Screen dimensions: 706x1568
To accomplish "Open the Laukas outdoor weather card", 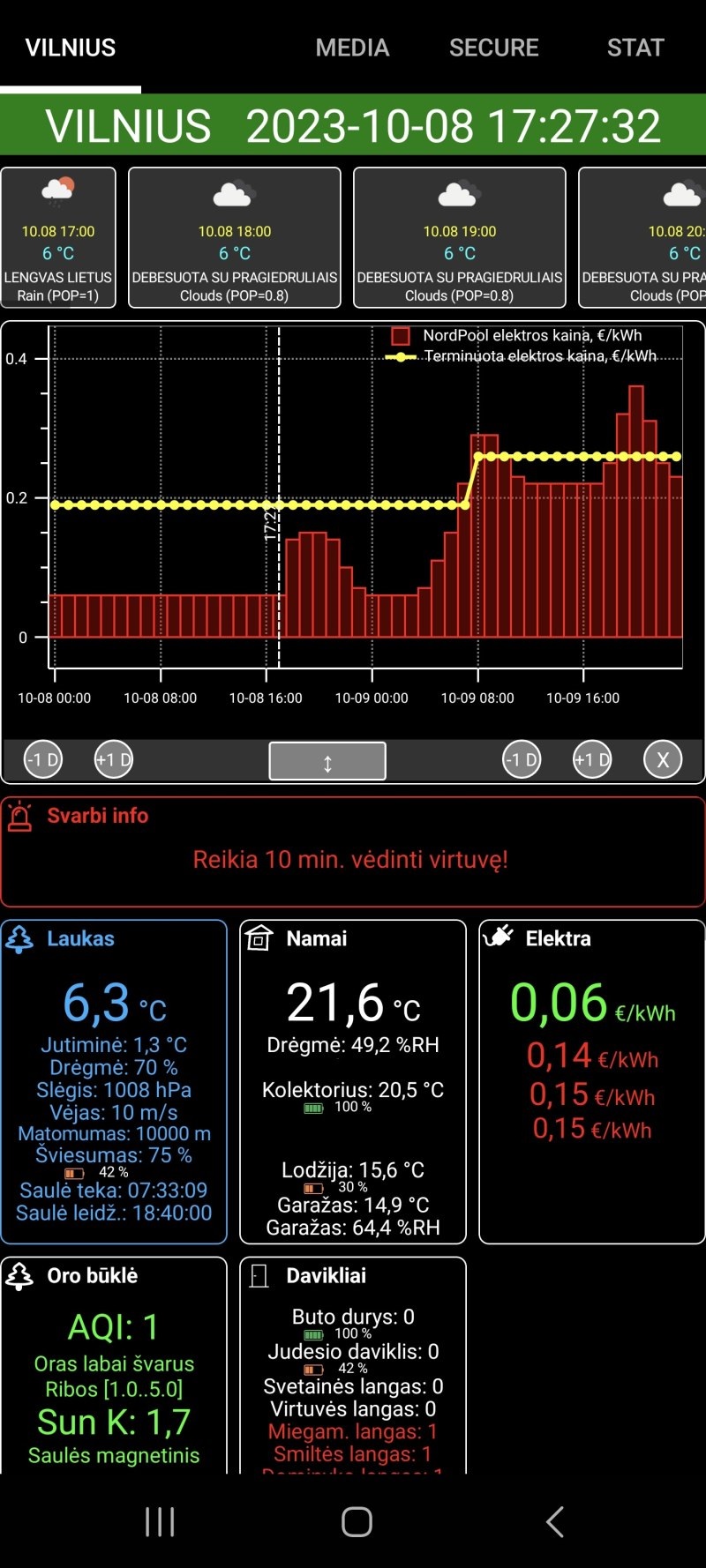I will coord(114,1081).
